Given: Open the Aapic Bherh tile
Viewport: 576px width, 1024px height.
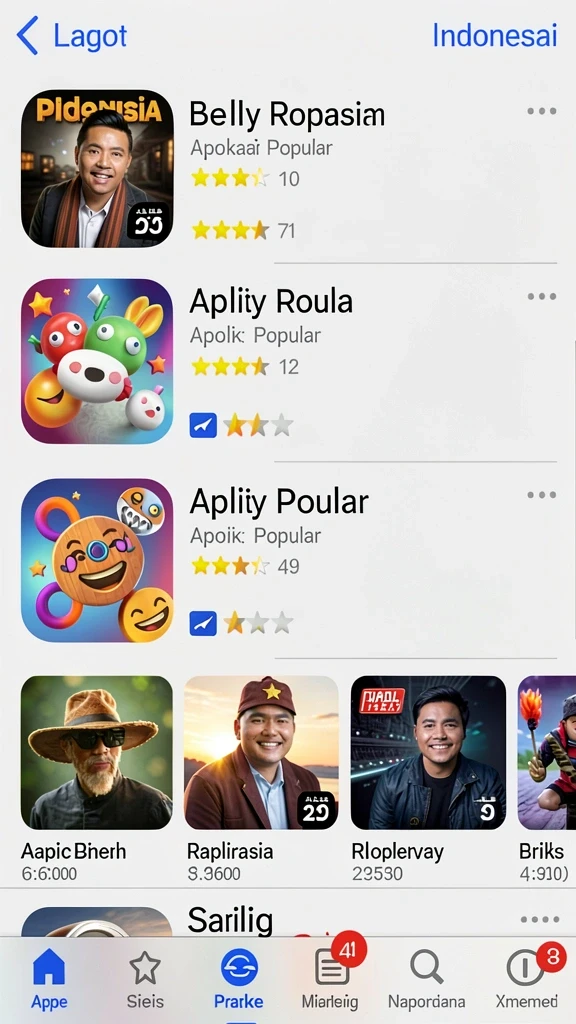Looking at the screenshot, I should [97, 778].
